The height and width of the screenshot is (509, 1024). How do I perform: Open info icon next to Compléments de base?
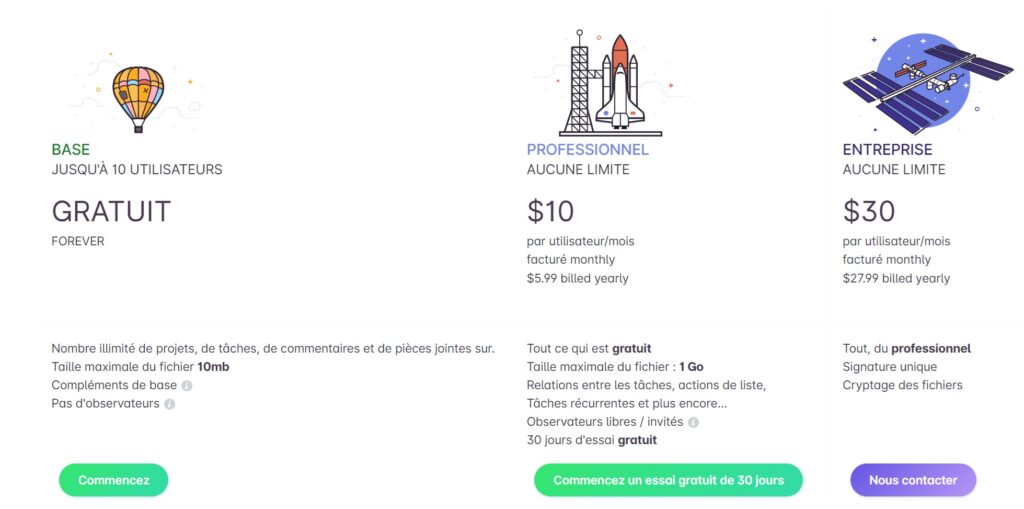pyautogui.click(x=187, y=386)
